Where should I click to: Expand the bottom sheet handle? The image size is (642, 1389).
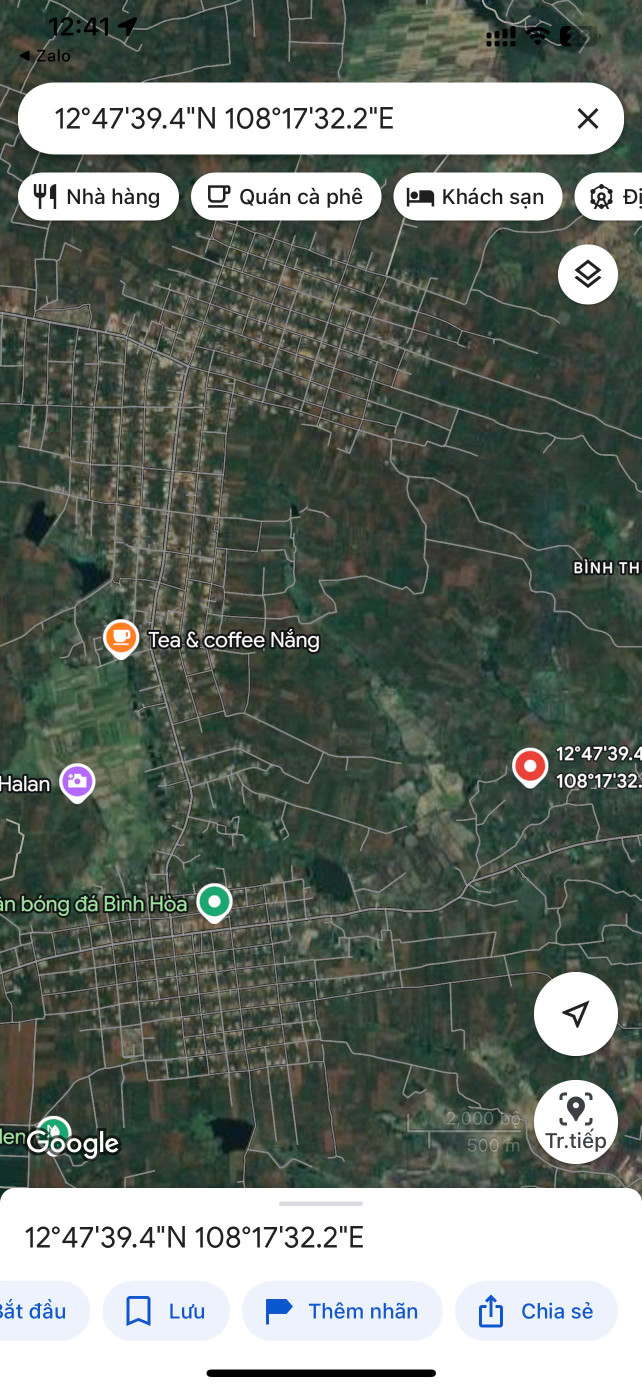point(320,1204)
